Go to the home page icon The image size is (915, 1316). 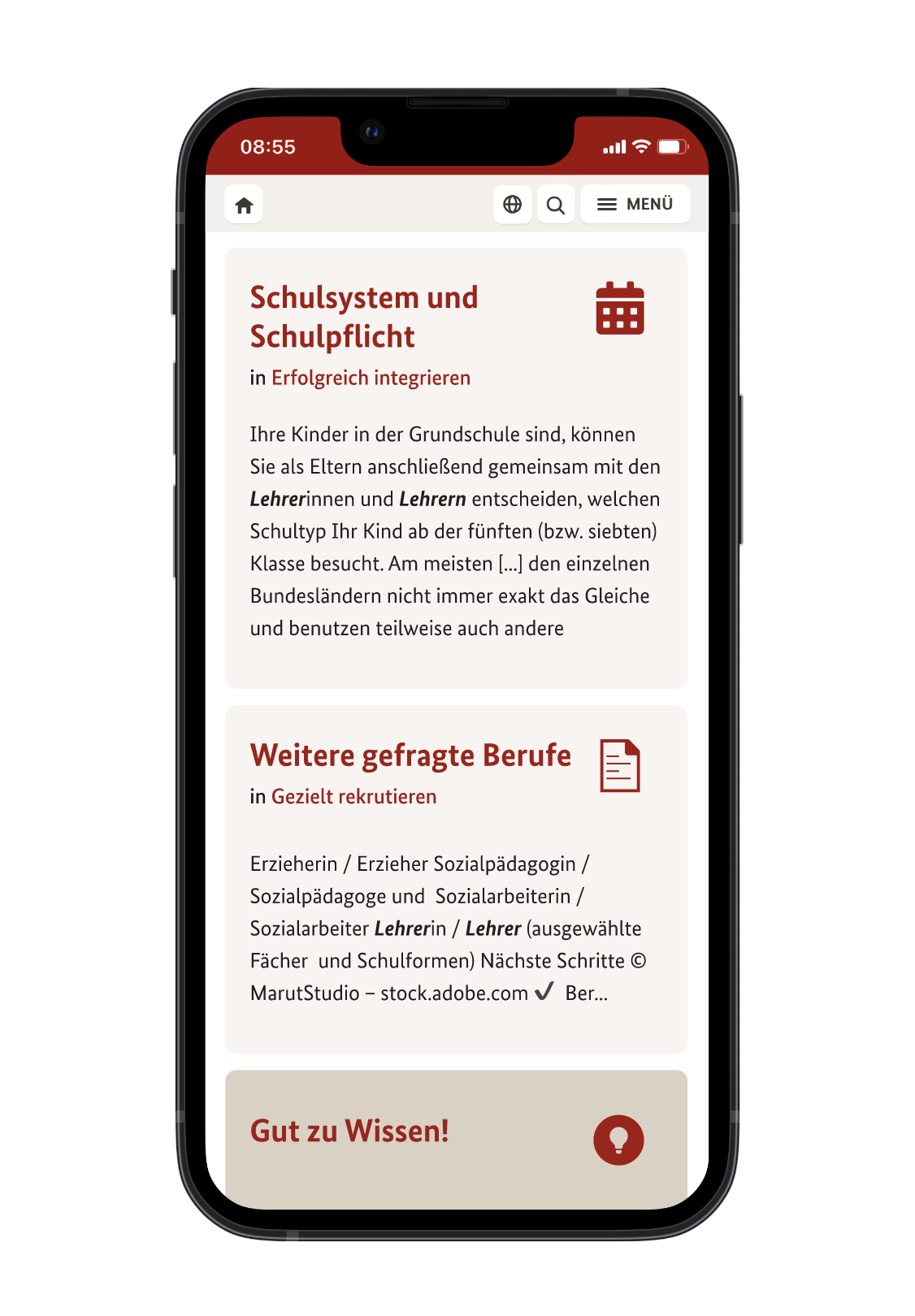[x=244, y=205]
